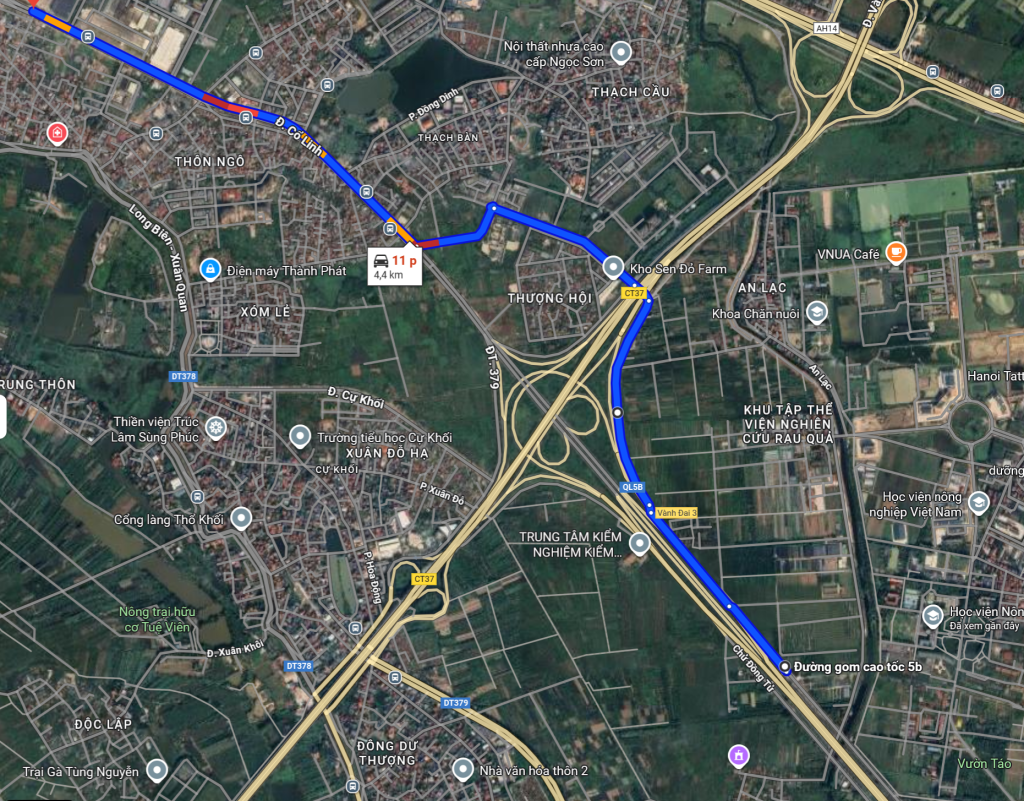Screen dimensions: 1024x801
Task: Tap the Học viện nông nghiệp Việt Nam pin
Action: click(978, 503)
